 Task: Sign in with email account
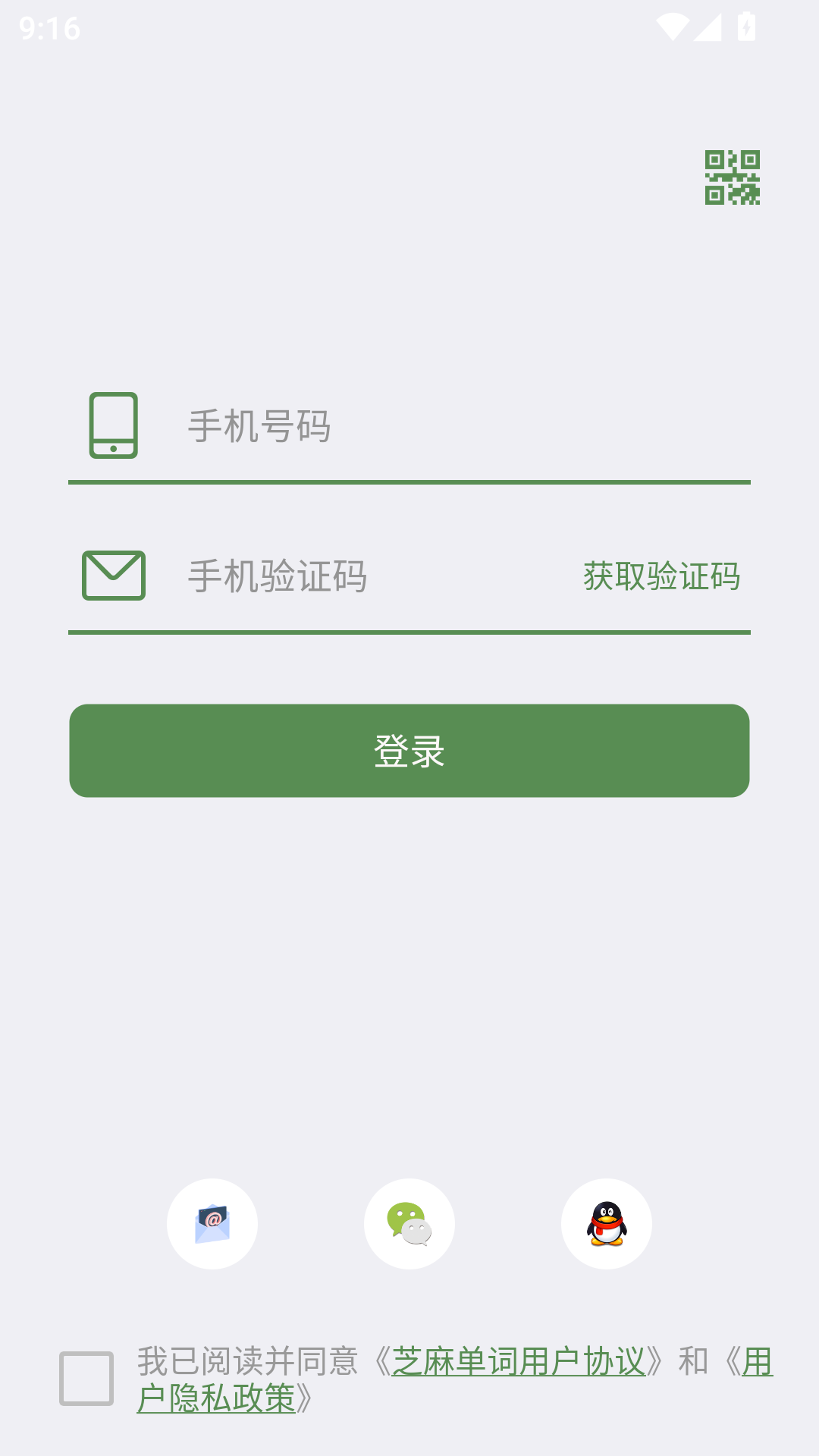coord(212,1223)
